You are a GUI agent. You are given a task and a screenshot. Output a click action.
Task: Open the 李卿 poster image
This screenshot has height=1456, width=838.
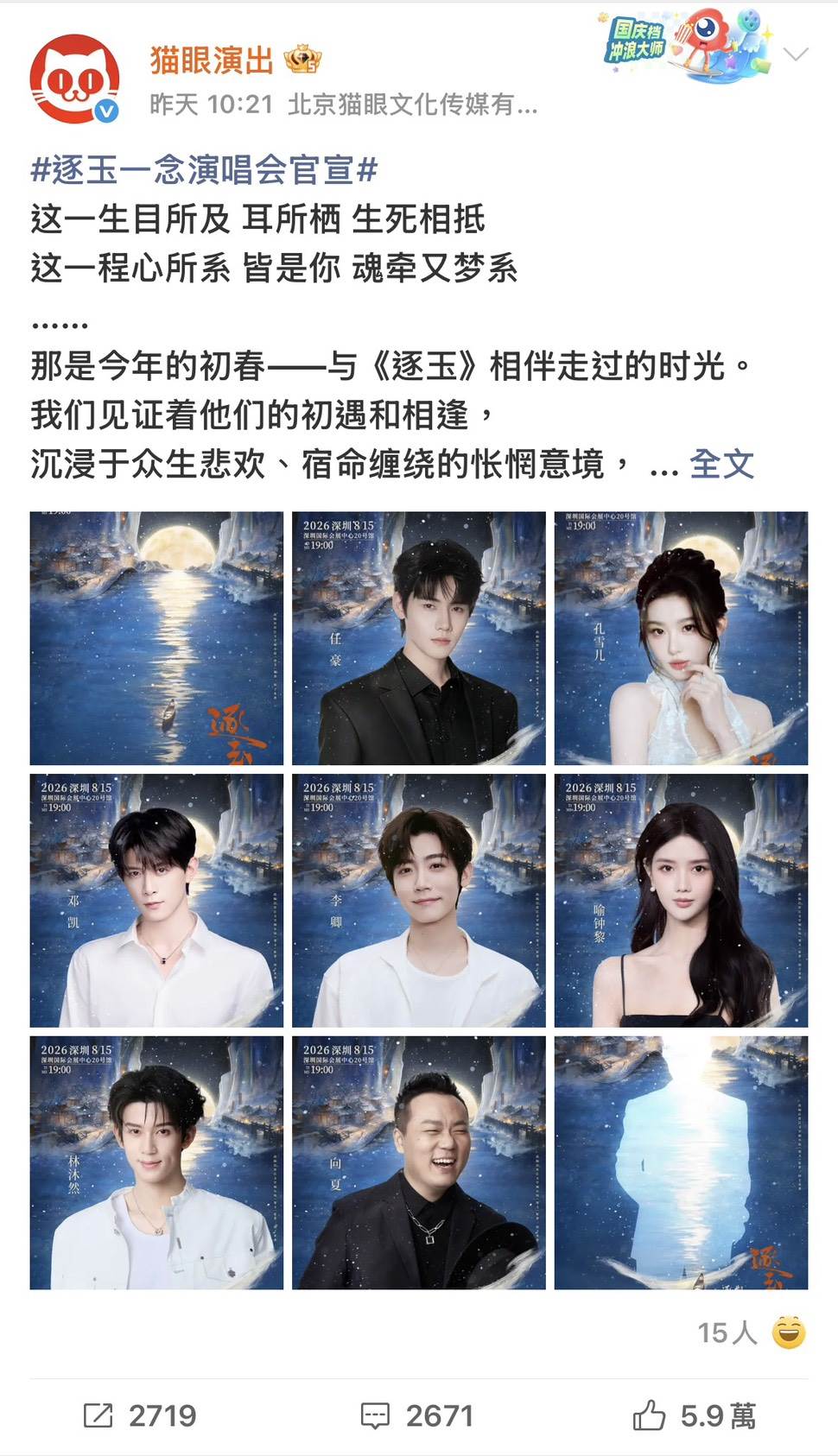pyautogui.click(x=419, y=901)
